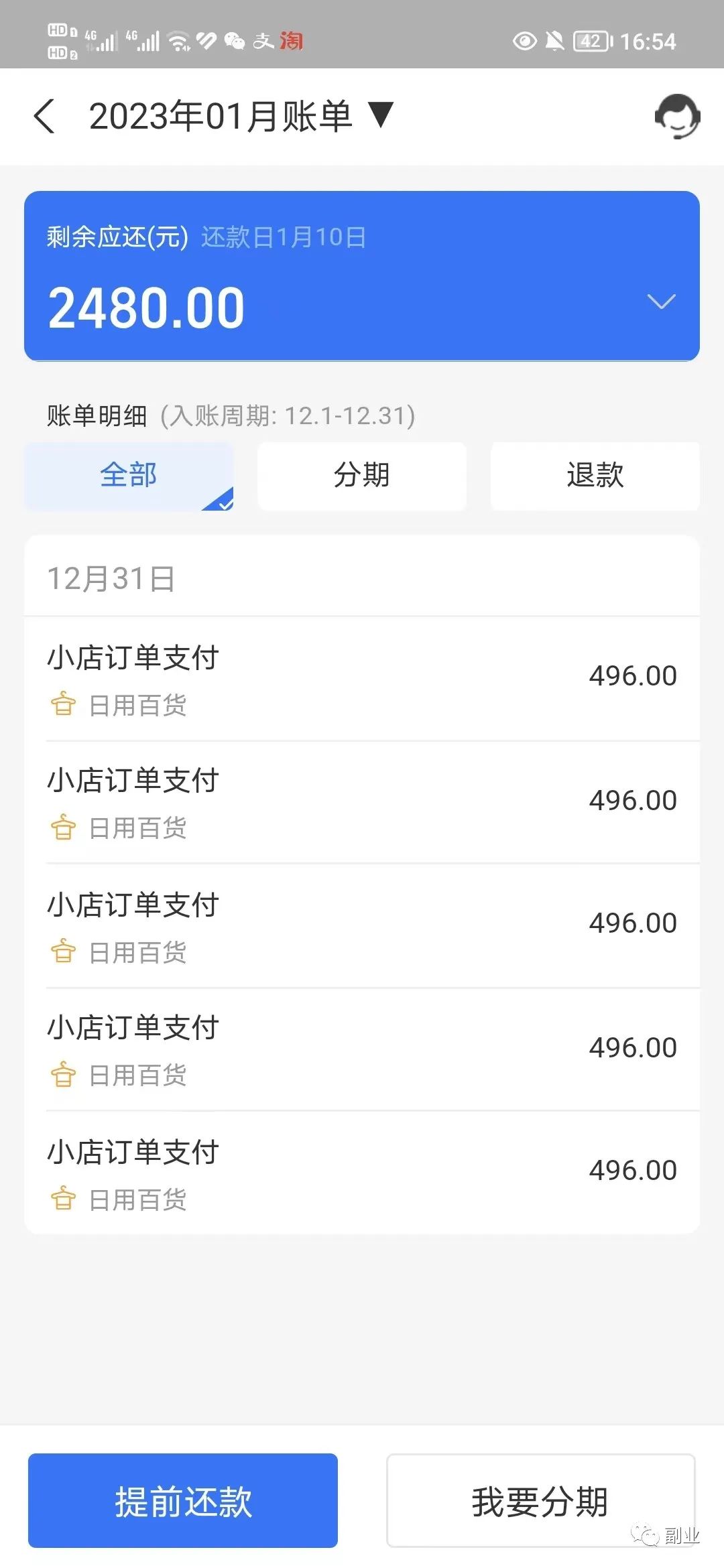Image resolution: width=724 pixels, height=1568 pixels.
Task: Show 退款 transactions tab
Action: click(595, 476)
